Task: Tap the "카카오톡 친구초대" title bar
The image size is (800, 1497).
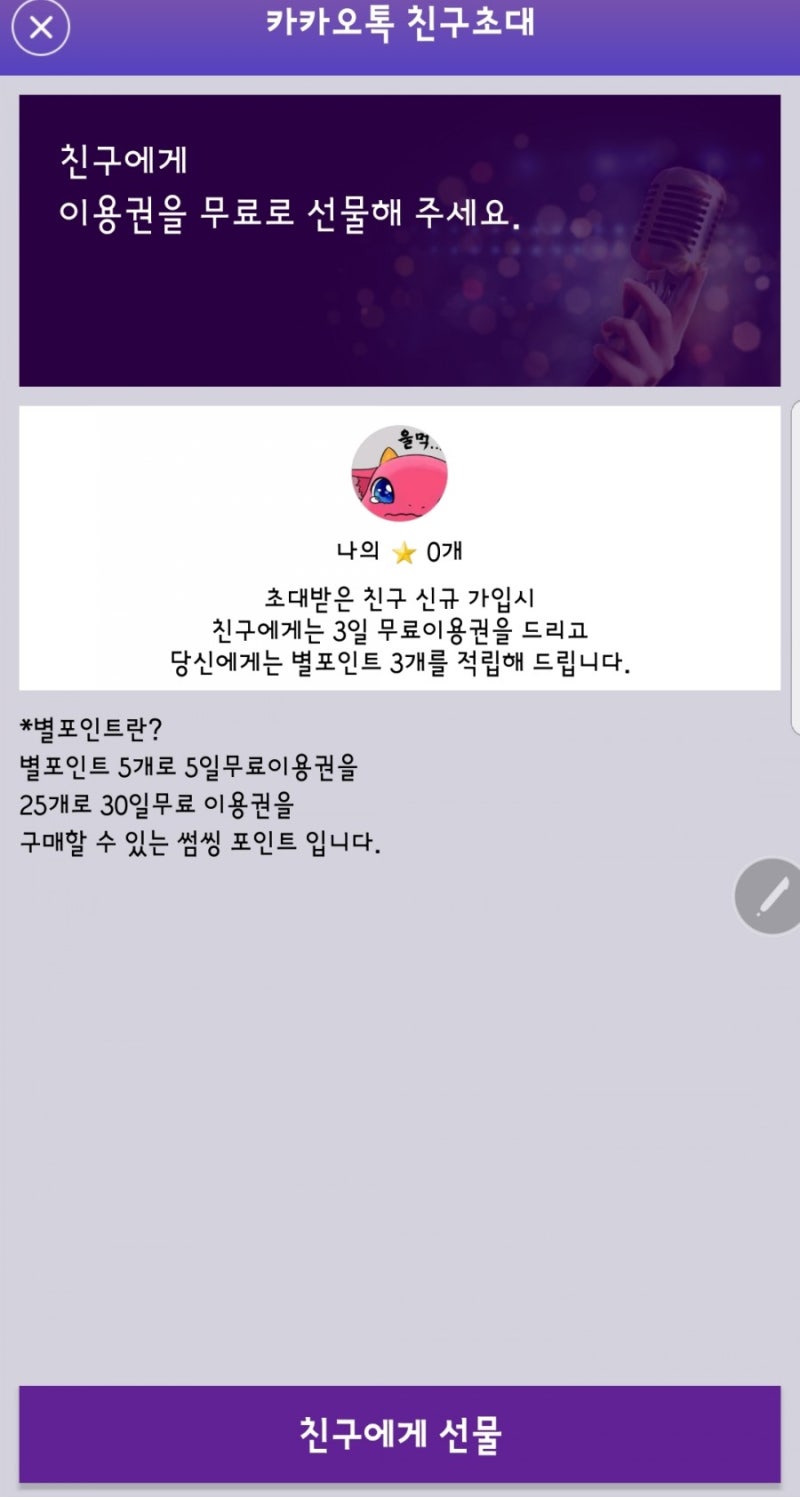Action: click(400, 25)
